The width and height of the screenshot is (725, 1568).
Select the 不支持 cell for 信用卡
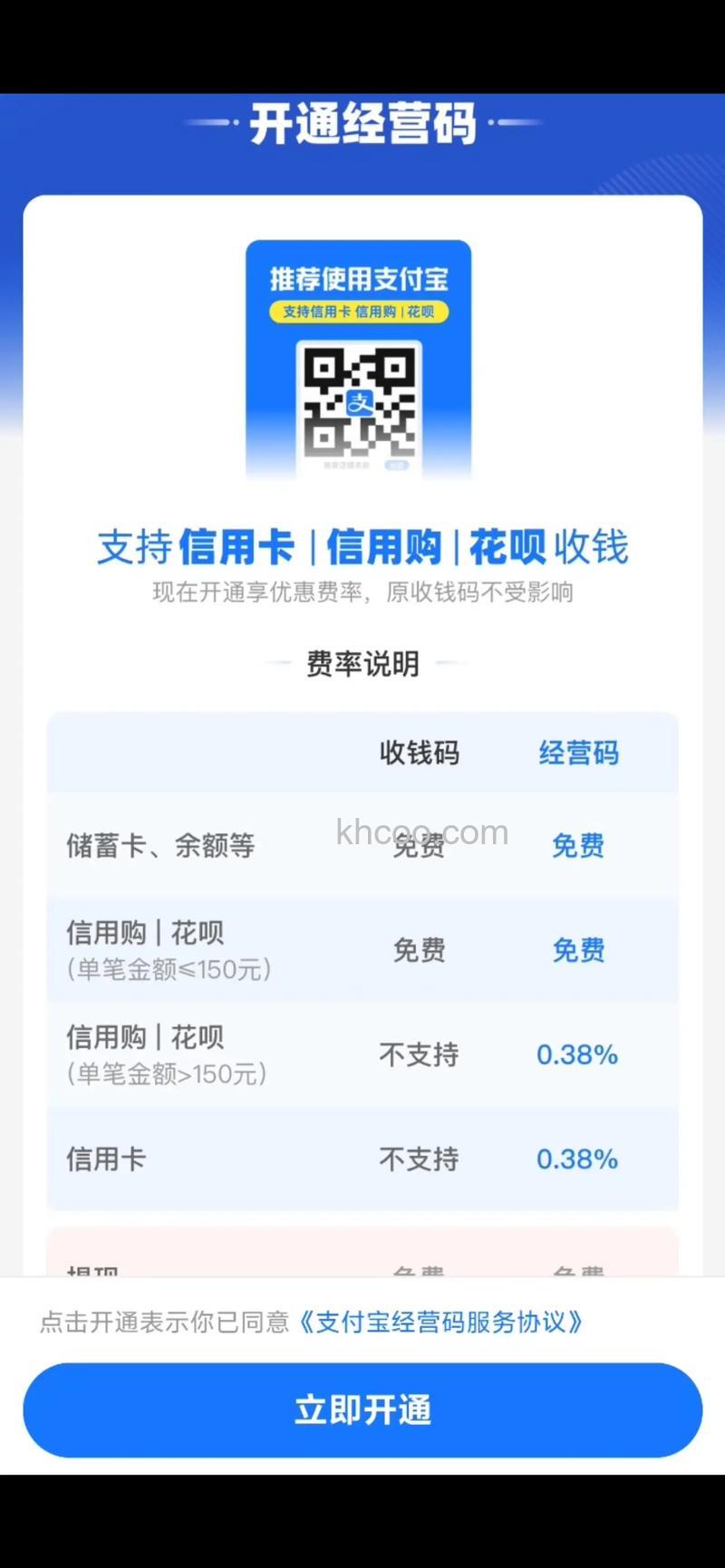[x=418, y=1159]
